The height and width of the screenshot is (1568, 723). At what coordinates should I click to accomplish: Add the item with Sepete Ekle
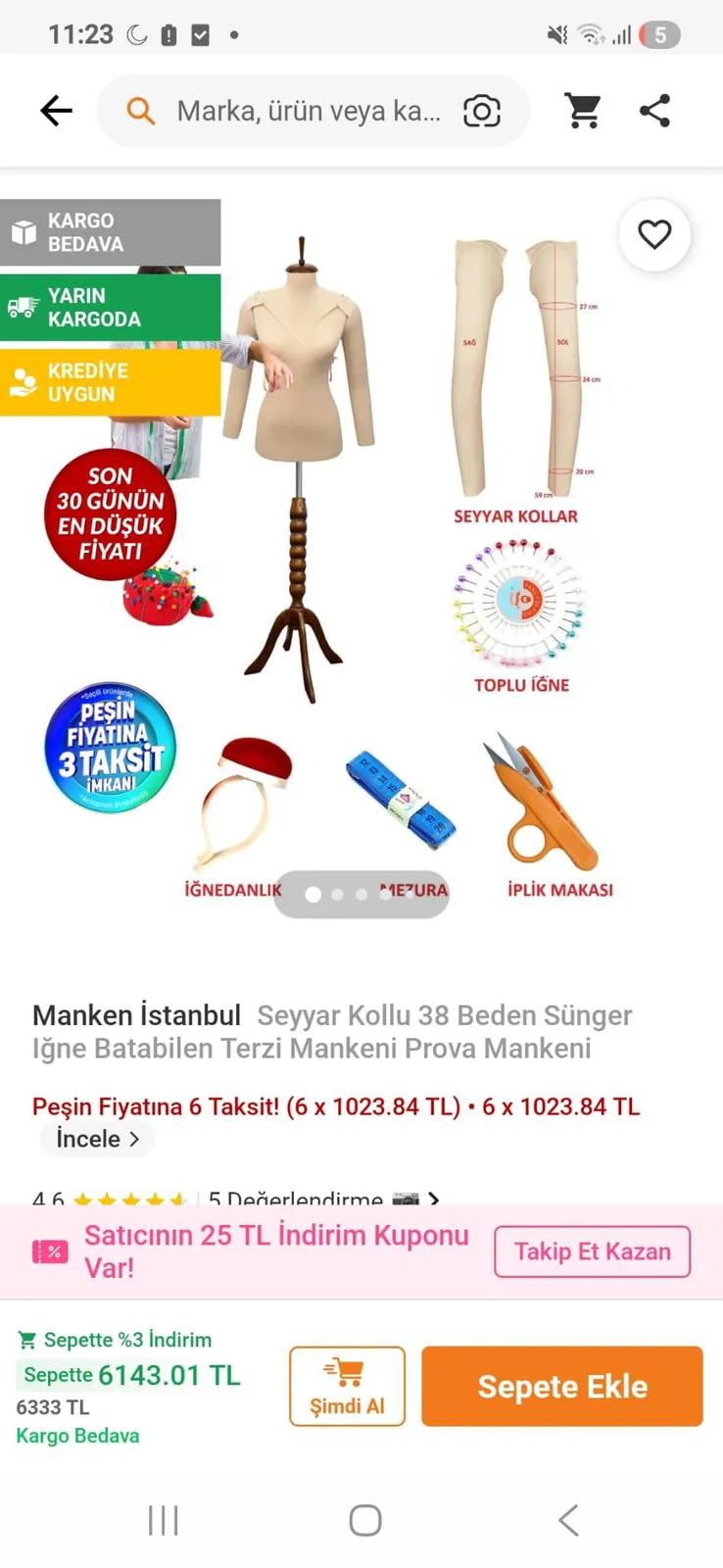point(562,1386)
